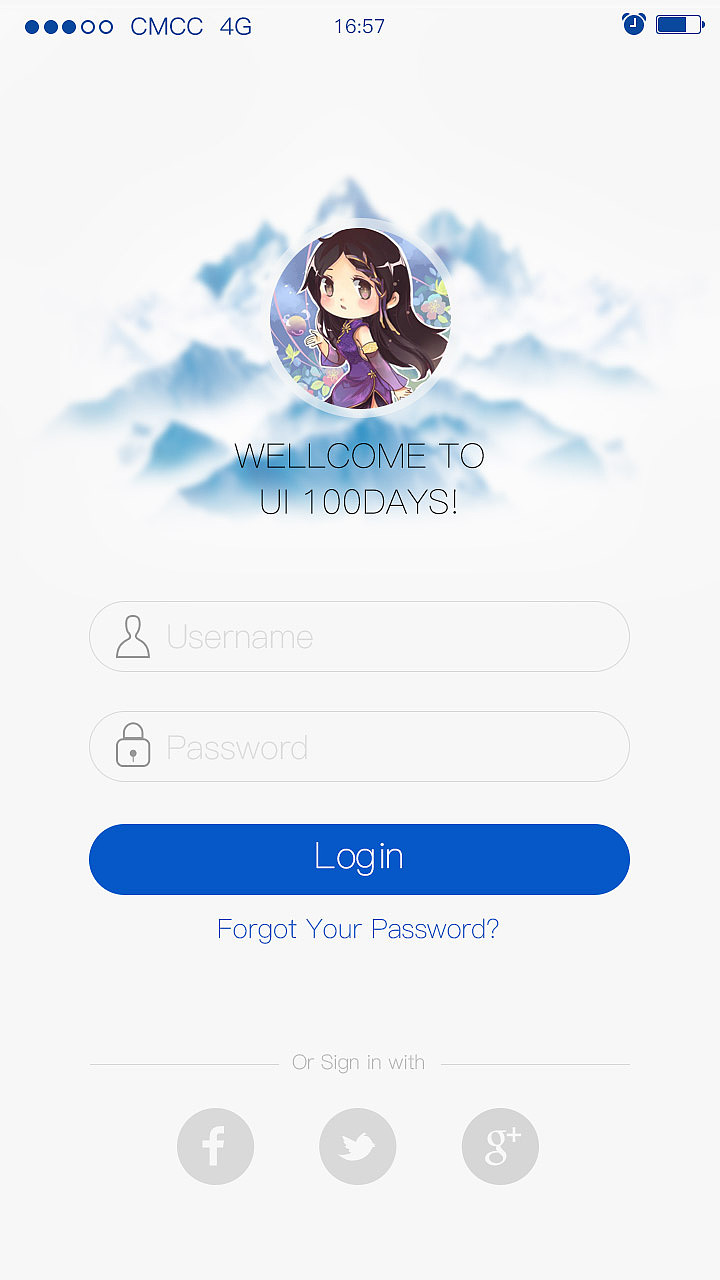The height and width of the screenshot is (1280, 720).
Task: Sign in with Facebook
Action: [x=215, y=1146]
